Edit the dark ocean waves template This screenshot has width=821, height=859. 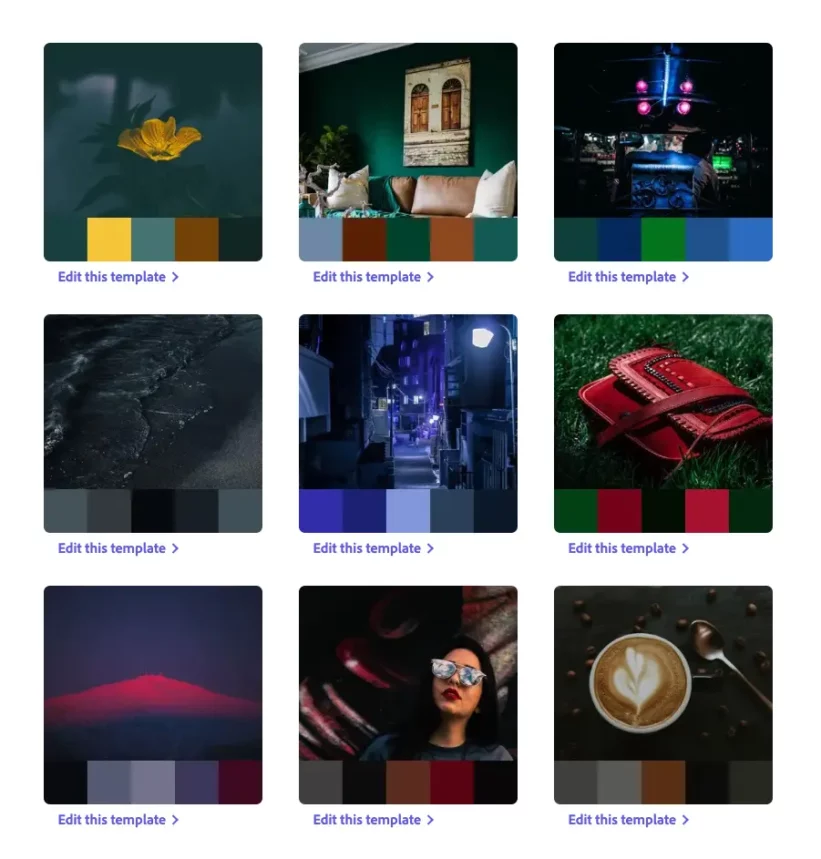click(117, 548)
